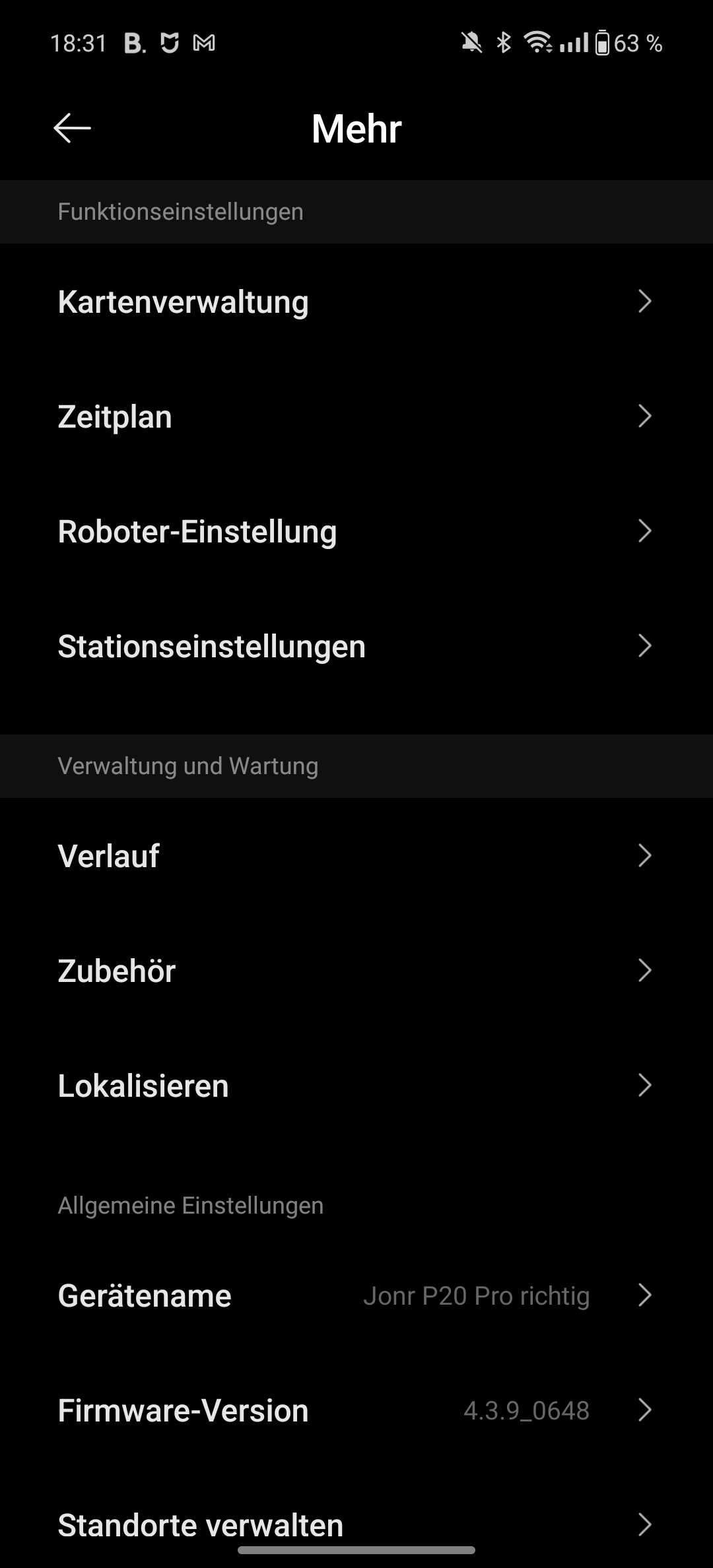Screen dimensions: 713x1568
Task: Open Roboter-Einstellung
Action: coord(356,531)
